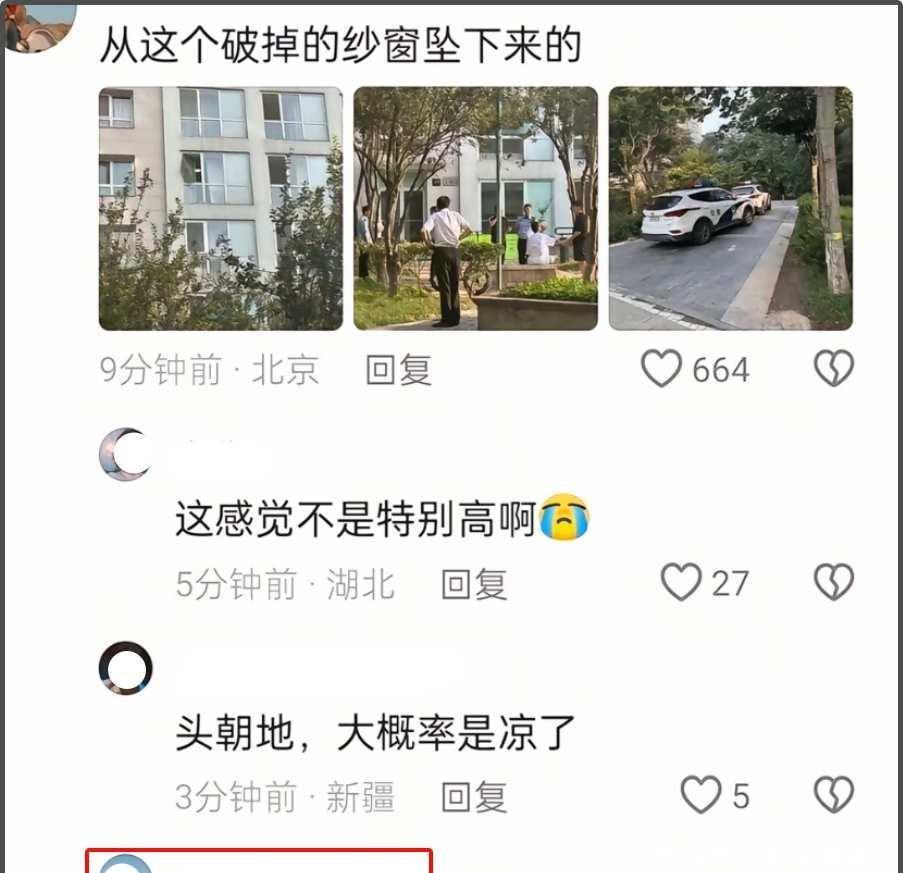
Task: Open the apartment building window photo
Action: (220, 208)
